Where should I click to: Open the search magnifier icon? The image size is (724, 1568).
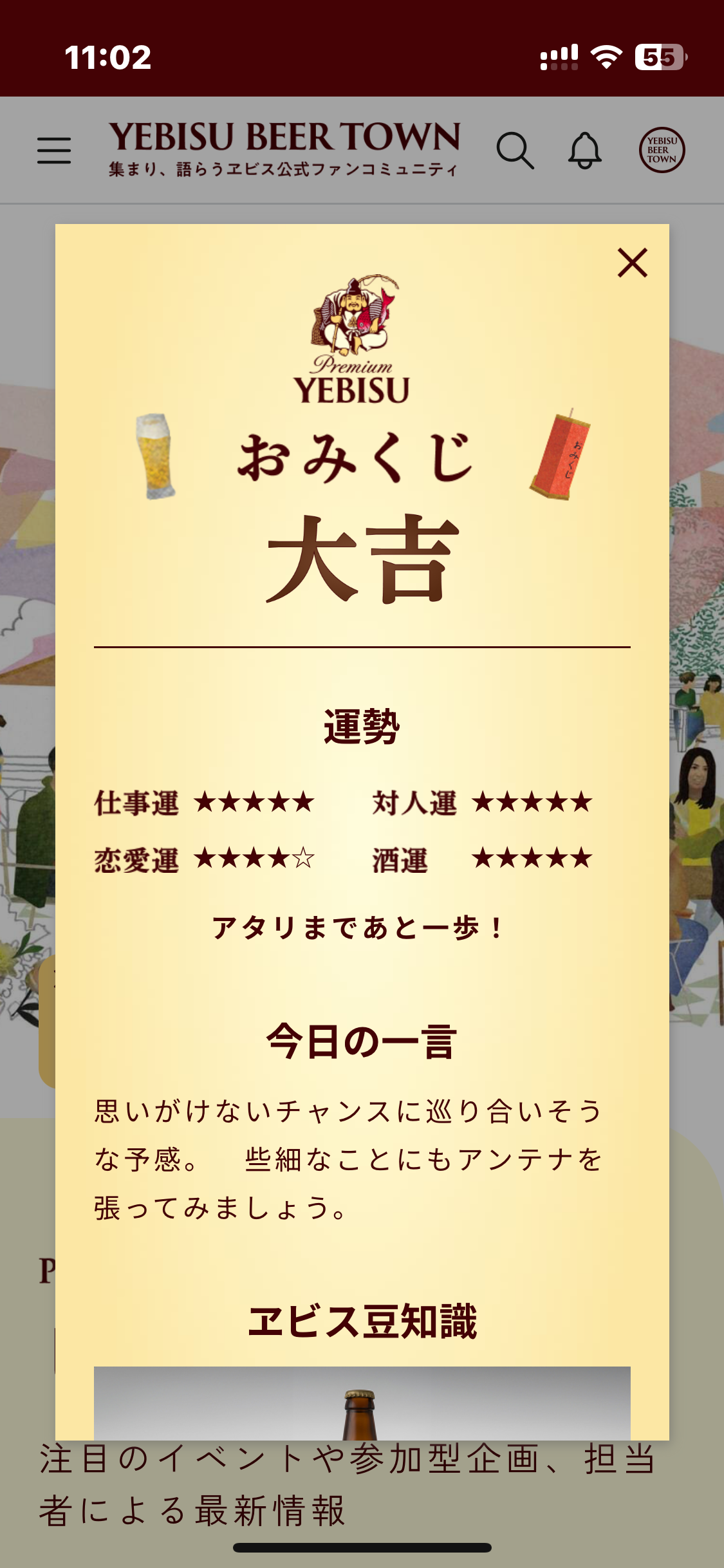tap(515, 151)
